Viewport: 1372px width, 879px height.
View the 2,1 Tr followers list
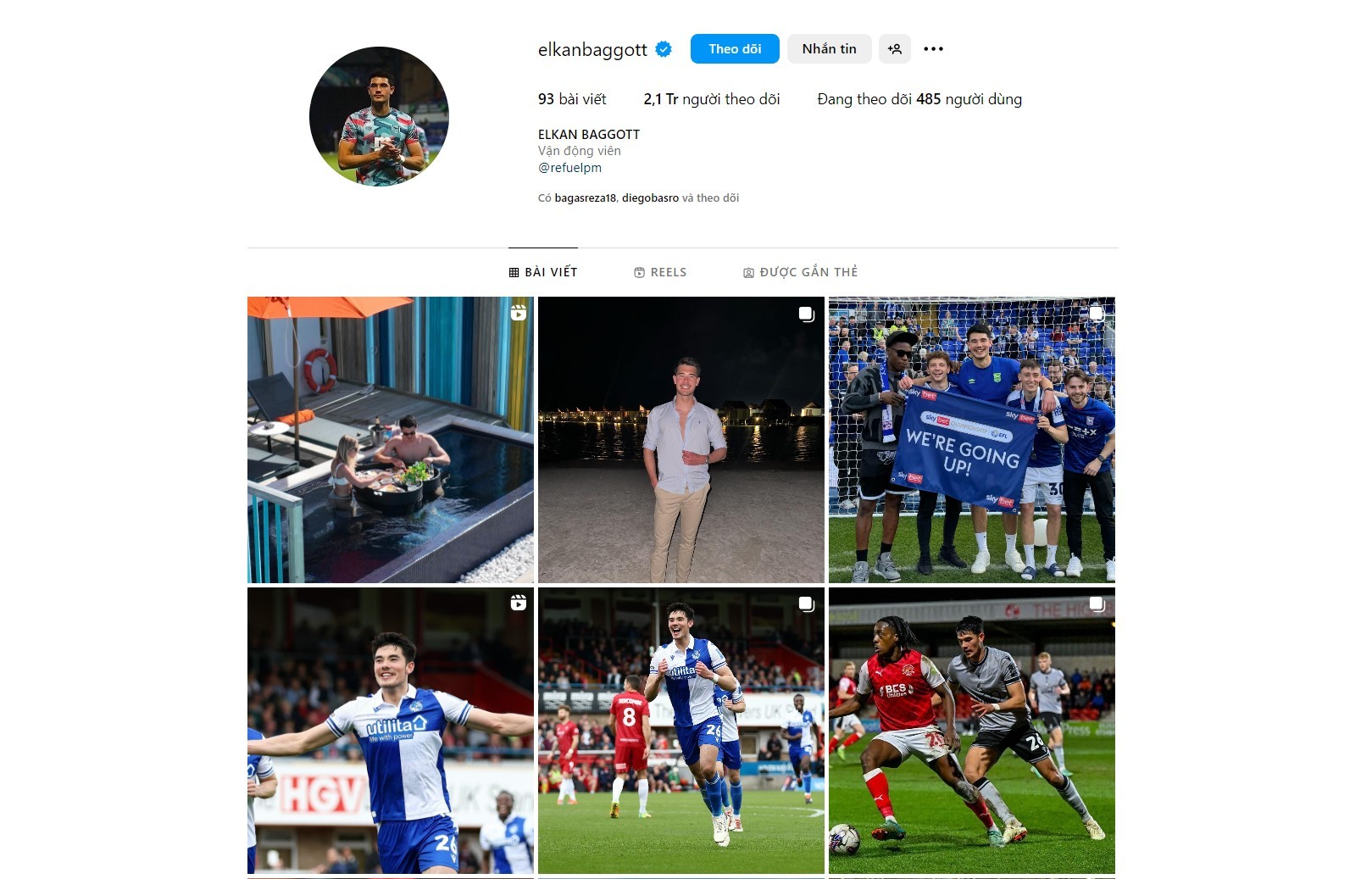[711, 99]
